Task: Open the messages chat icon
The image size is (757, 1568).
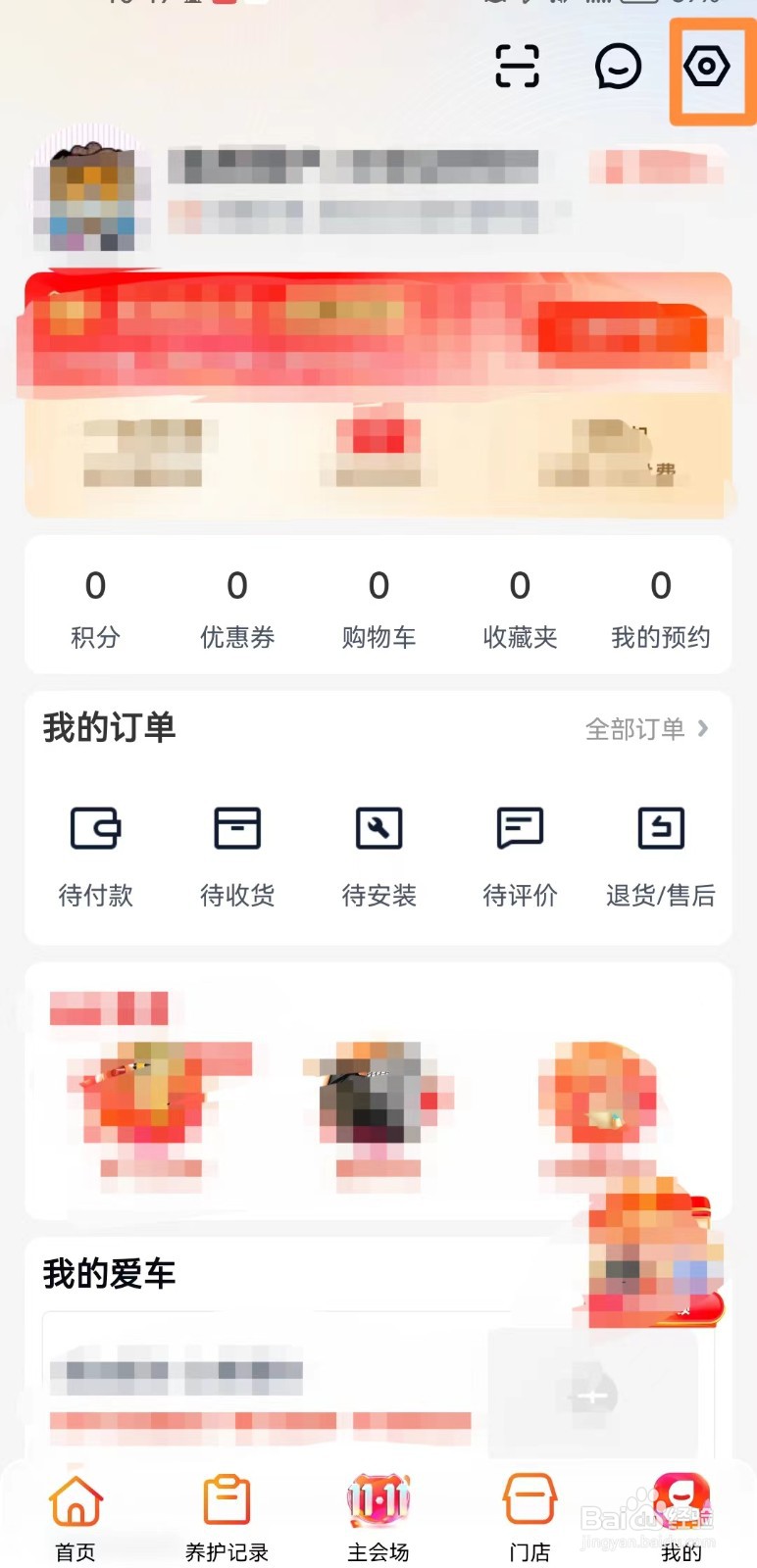Action: coord(616,67)
